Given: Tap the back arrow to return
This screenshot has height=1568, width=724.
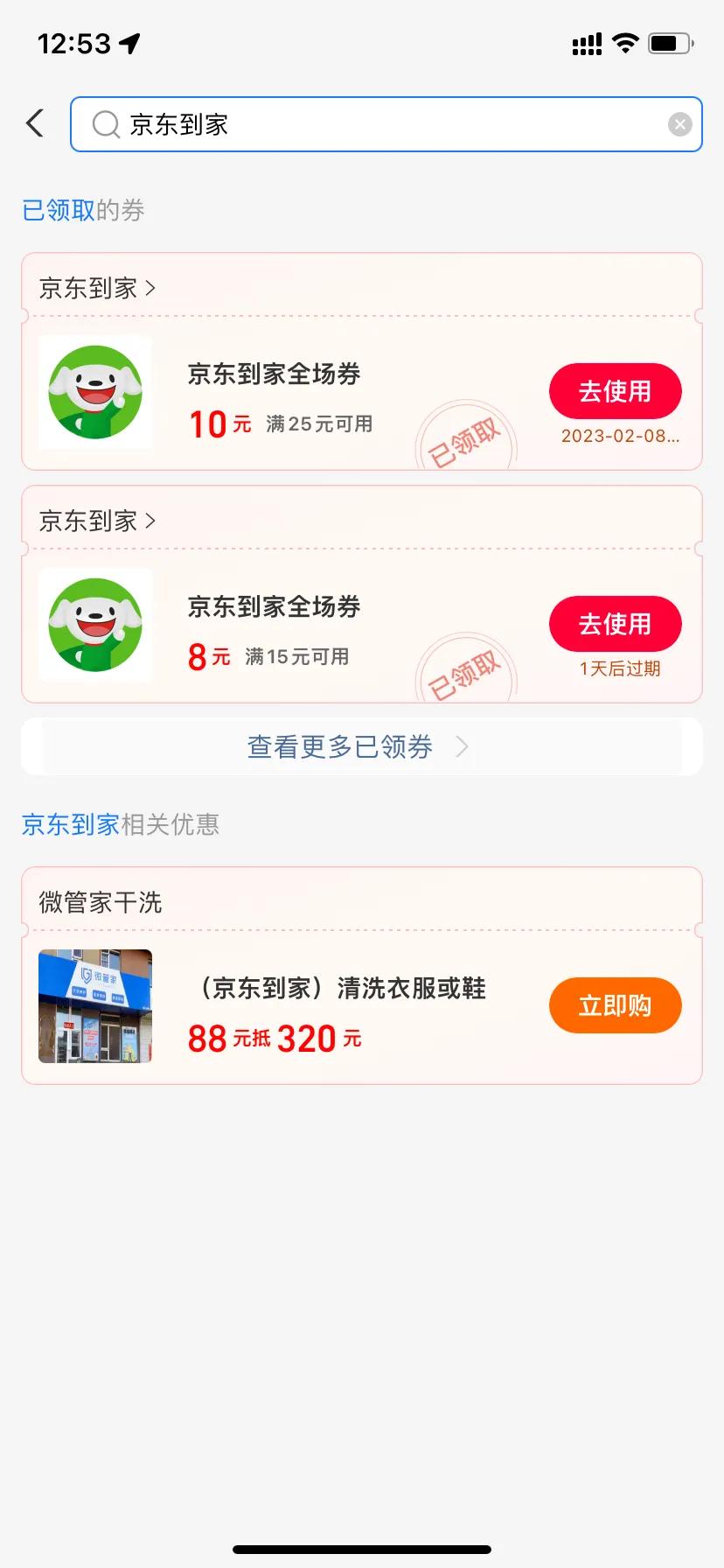Looking at the screenshot, I should (x=34, y=122).
